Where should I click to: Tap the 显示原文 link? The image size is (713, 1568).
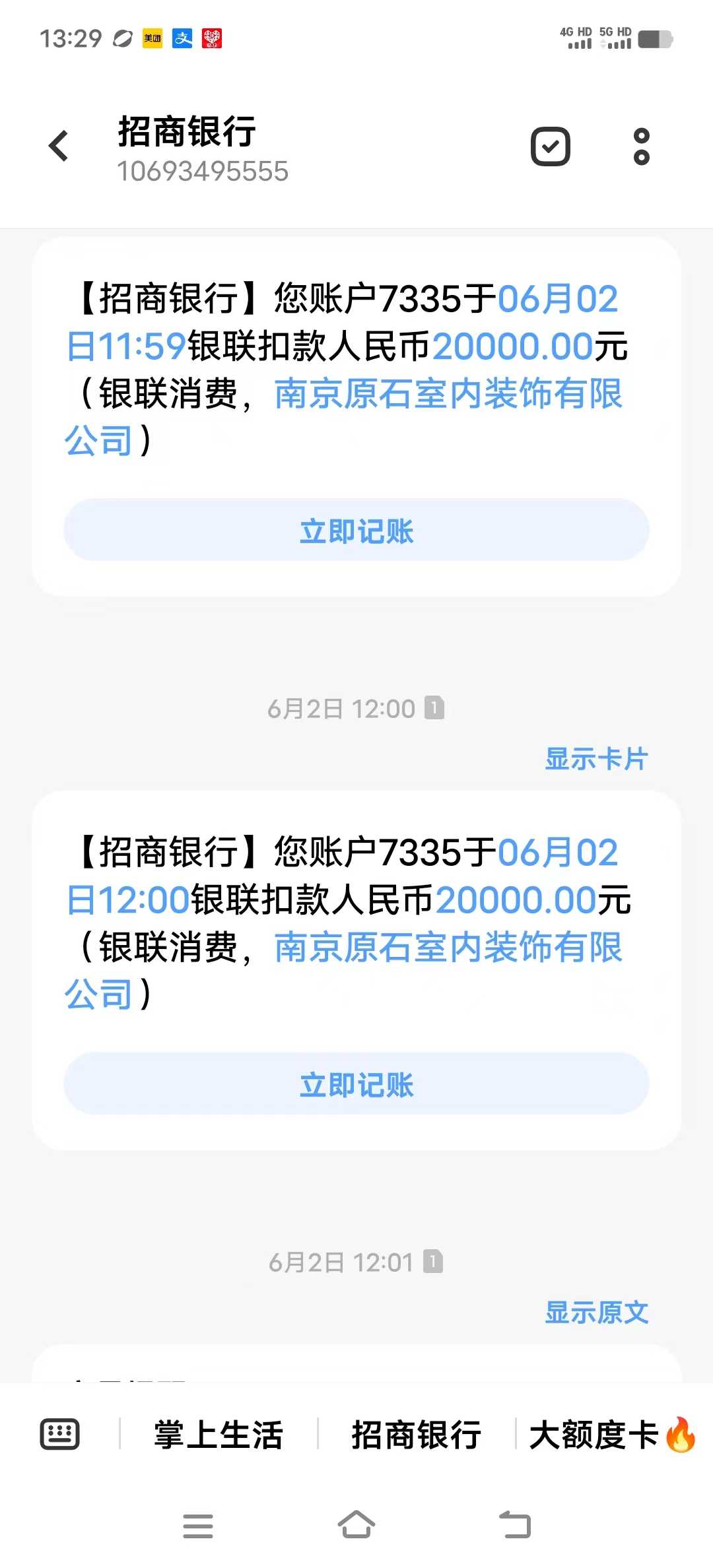[x=596, y=1313]
